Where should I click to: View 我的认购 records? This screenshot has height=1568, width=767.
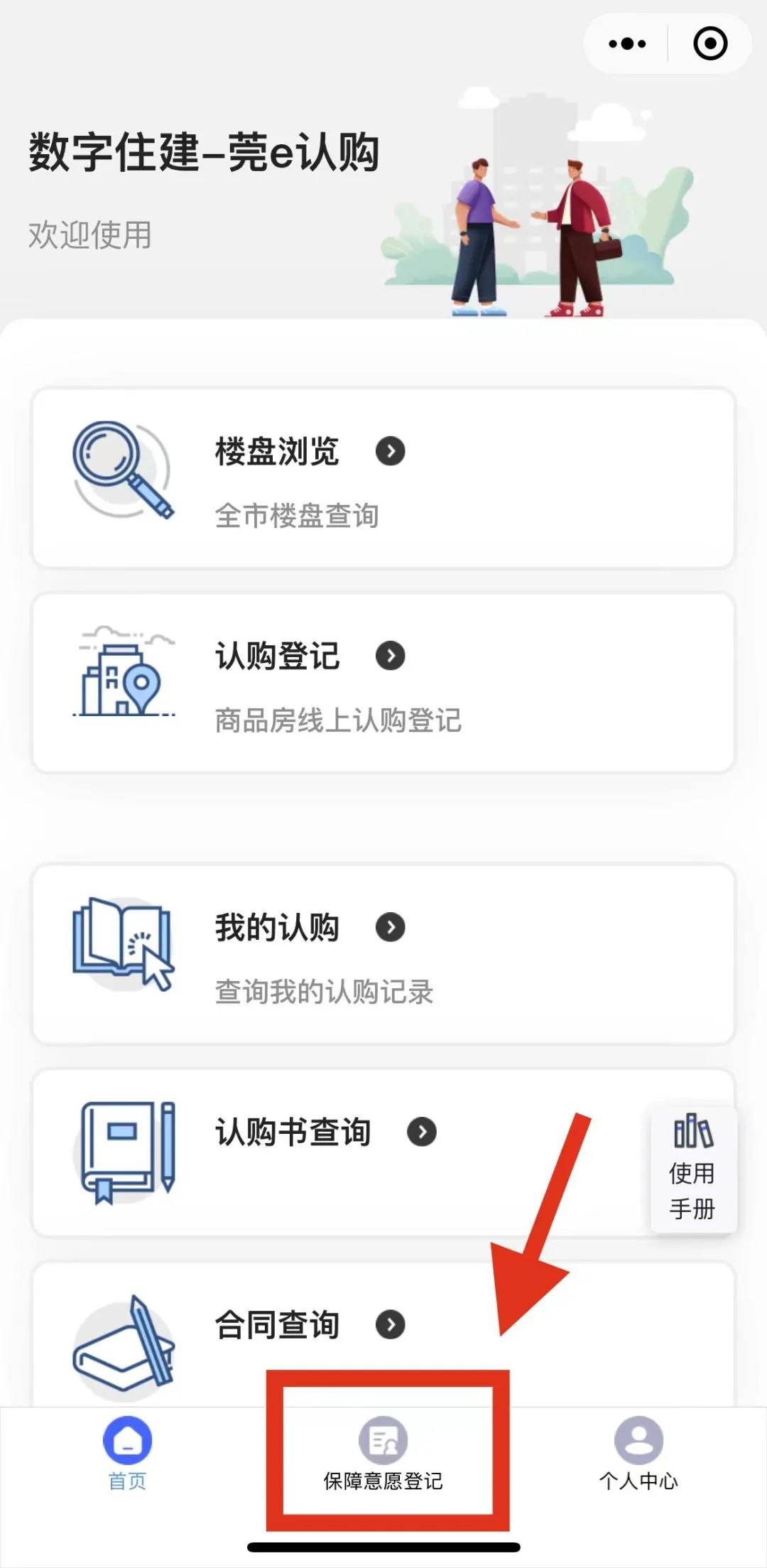pyautogui.click(x=383, y=954)
